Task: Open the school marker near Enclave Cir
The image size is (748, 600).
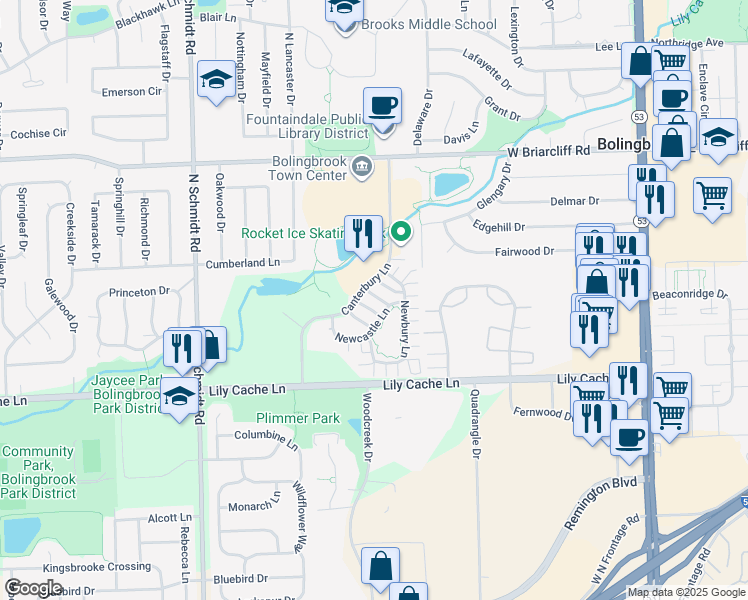Action: click(x=718, y=138)
